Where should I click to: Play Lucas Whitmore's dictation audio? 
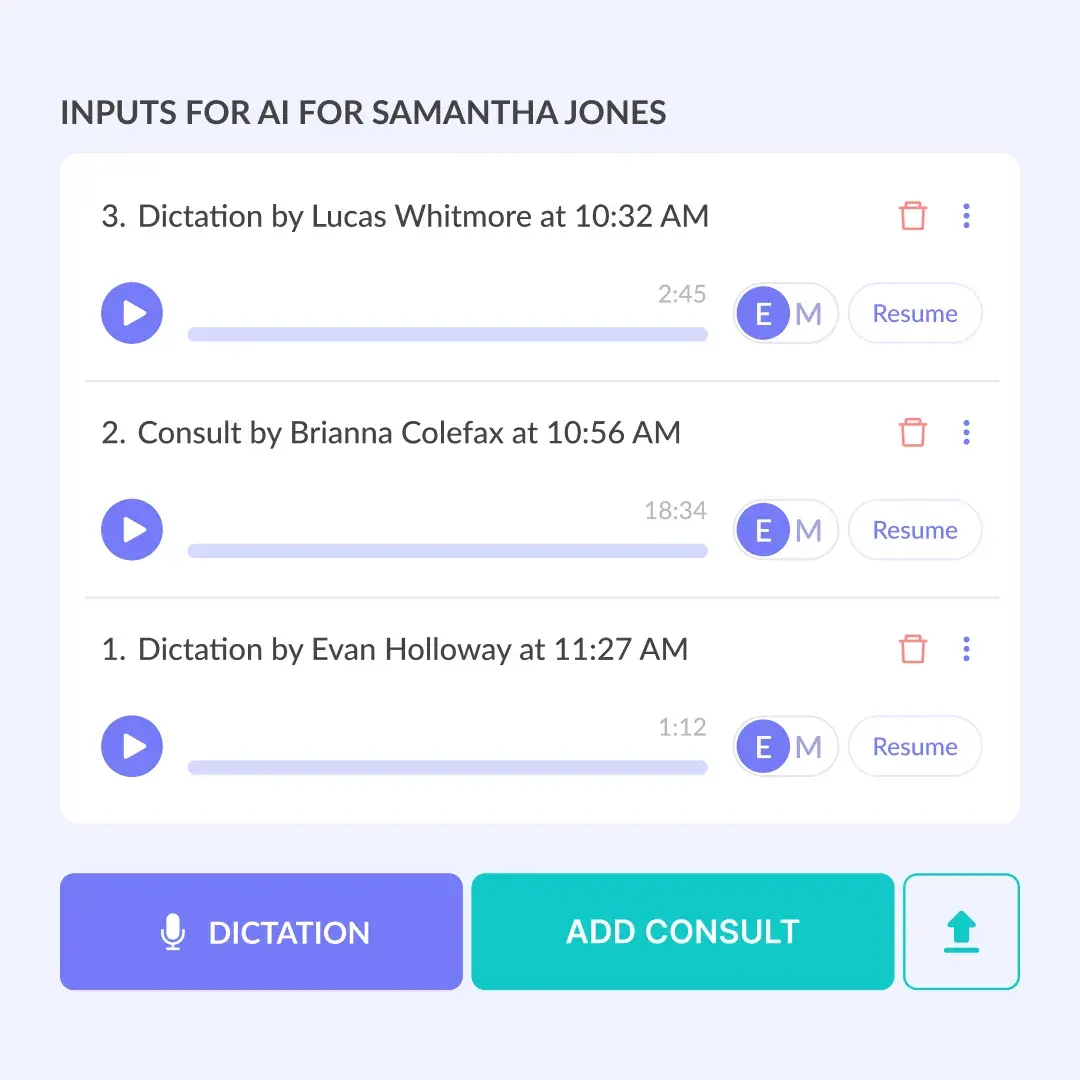132,313
